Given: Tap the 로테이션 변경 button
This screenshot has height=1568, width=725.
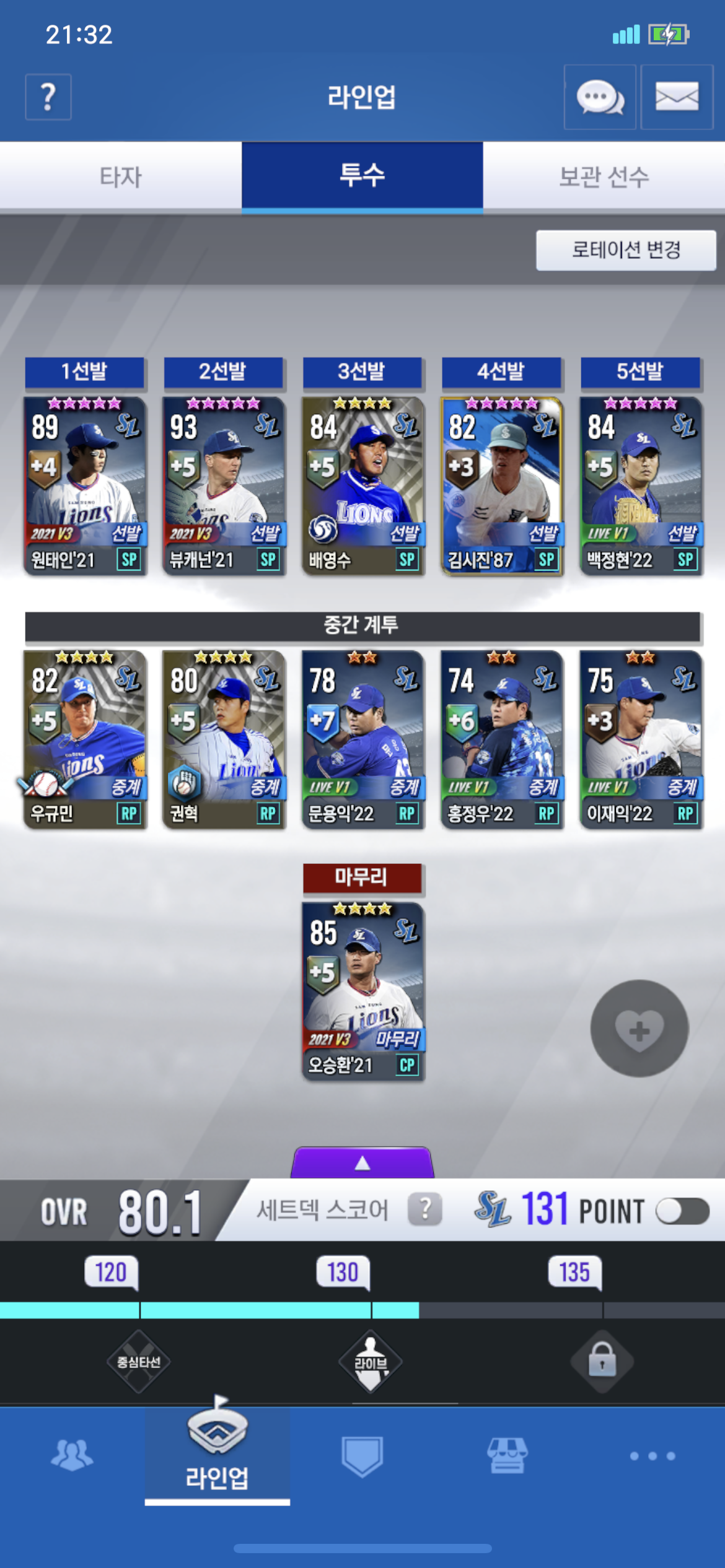Looking at the screenshot, I should [626, 250].
